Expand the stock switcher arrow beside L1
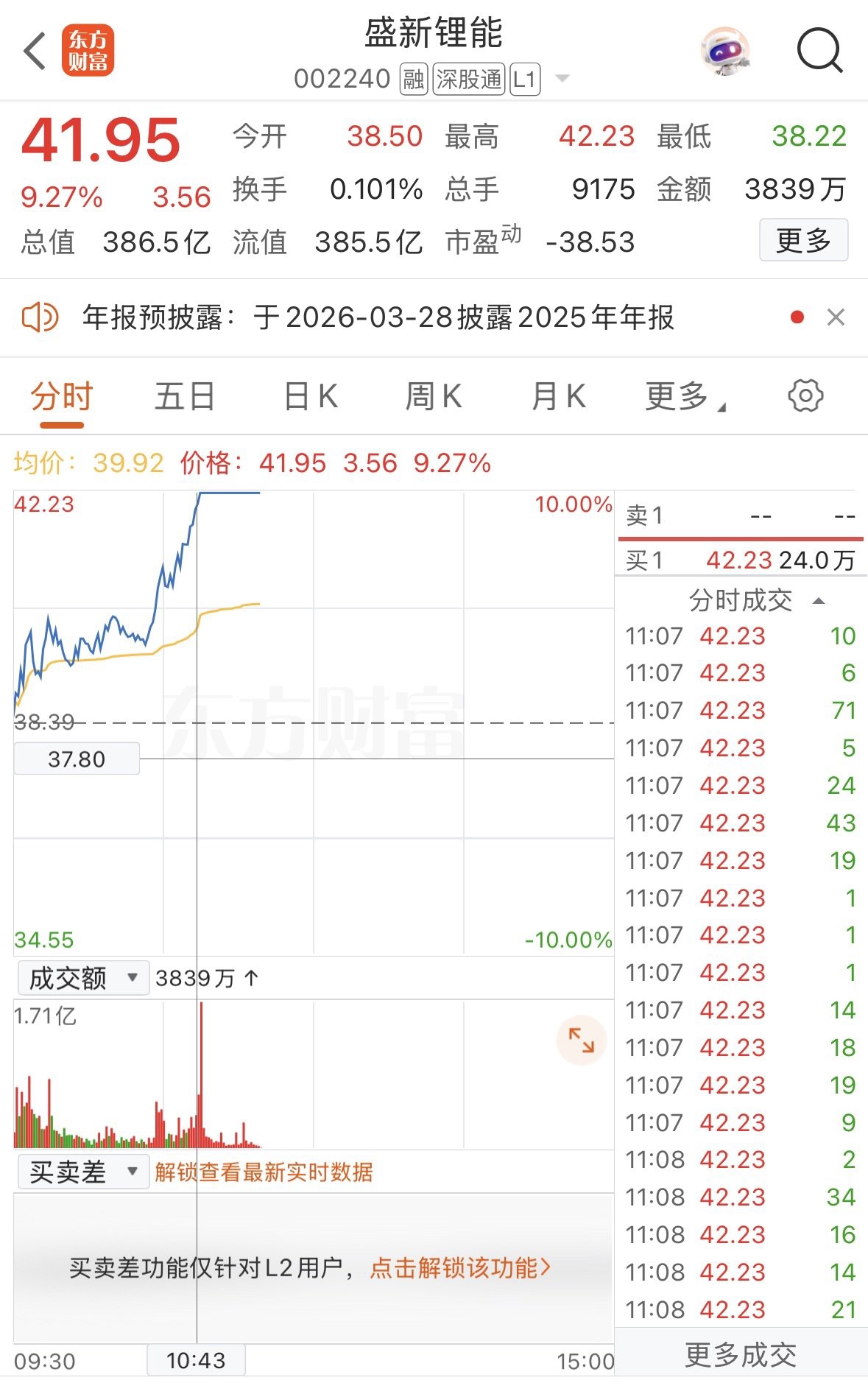The width and height of the screenshot is (868, 1383). click(562, 78)
